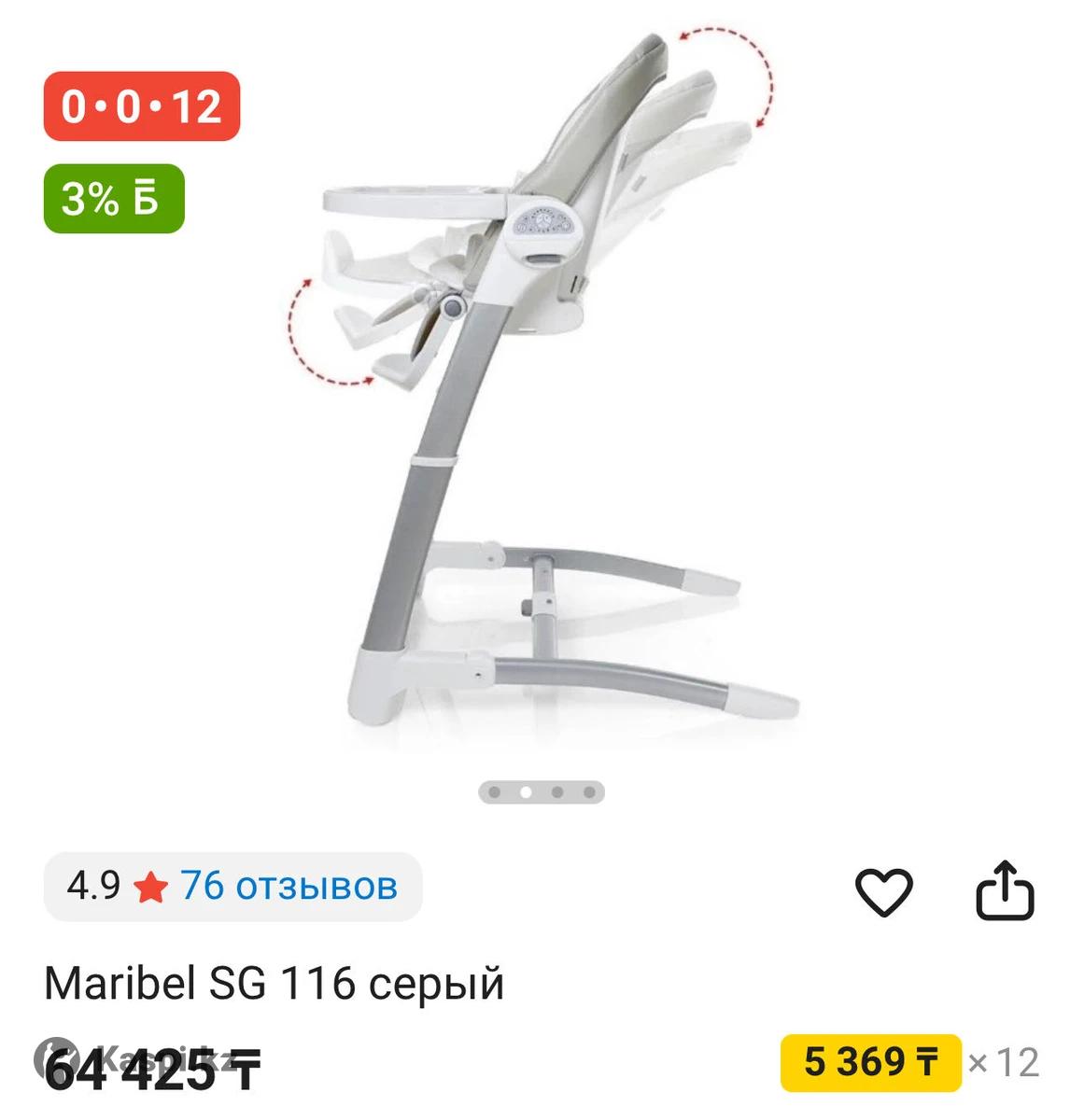1084x1120 pixels.
Task: Open the 76 отзывов reviews link
Action: [x=289, y=885]
